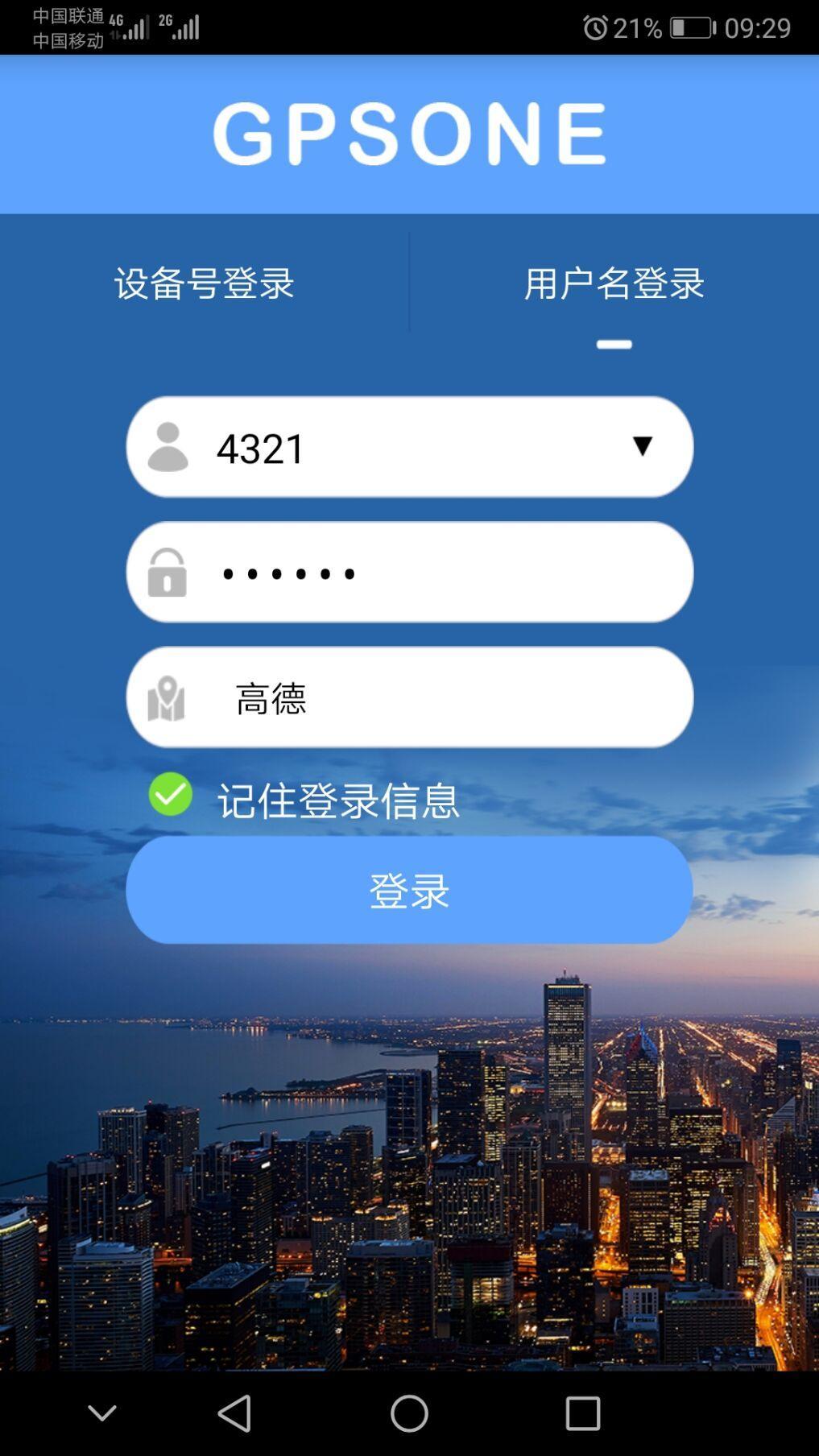Expand the saved accounts dropdown arrow
This screenshot has height=1456, width=819.
(x=642, y=445)
